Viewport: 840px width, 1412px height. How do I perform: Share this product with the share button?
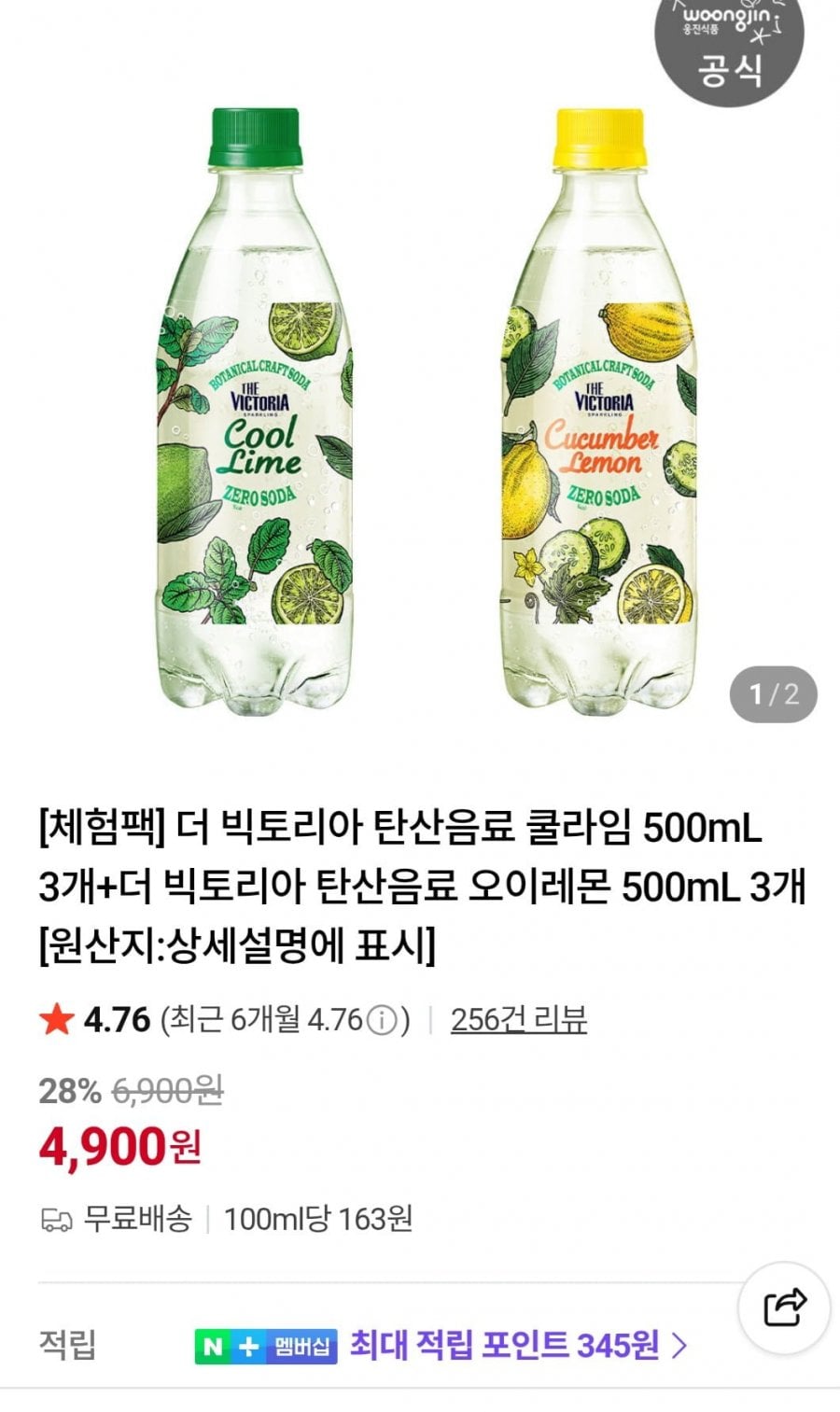pos(784,1307)
